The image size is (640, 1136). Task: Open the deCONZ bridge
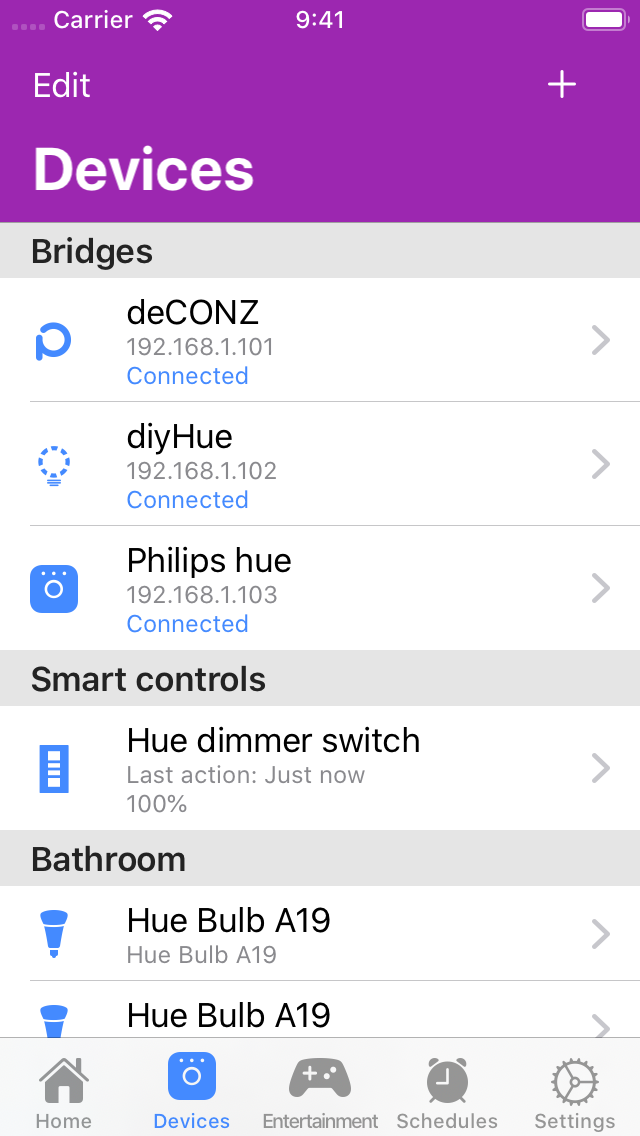320,340
